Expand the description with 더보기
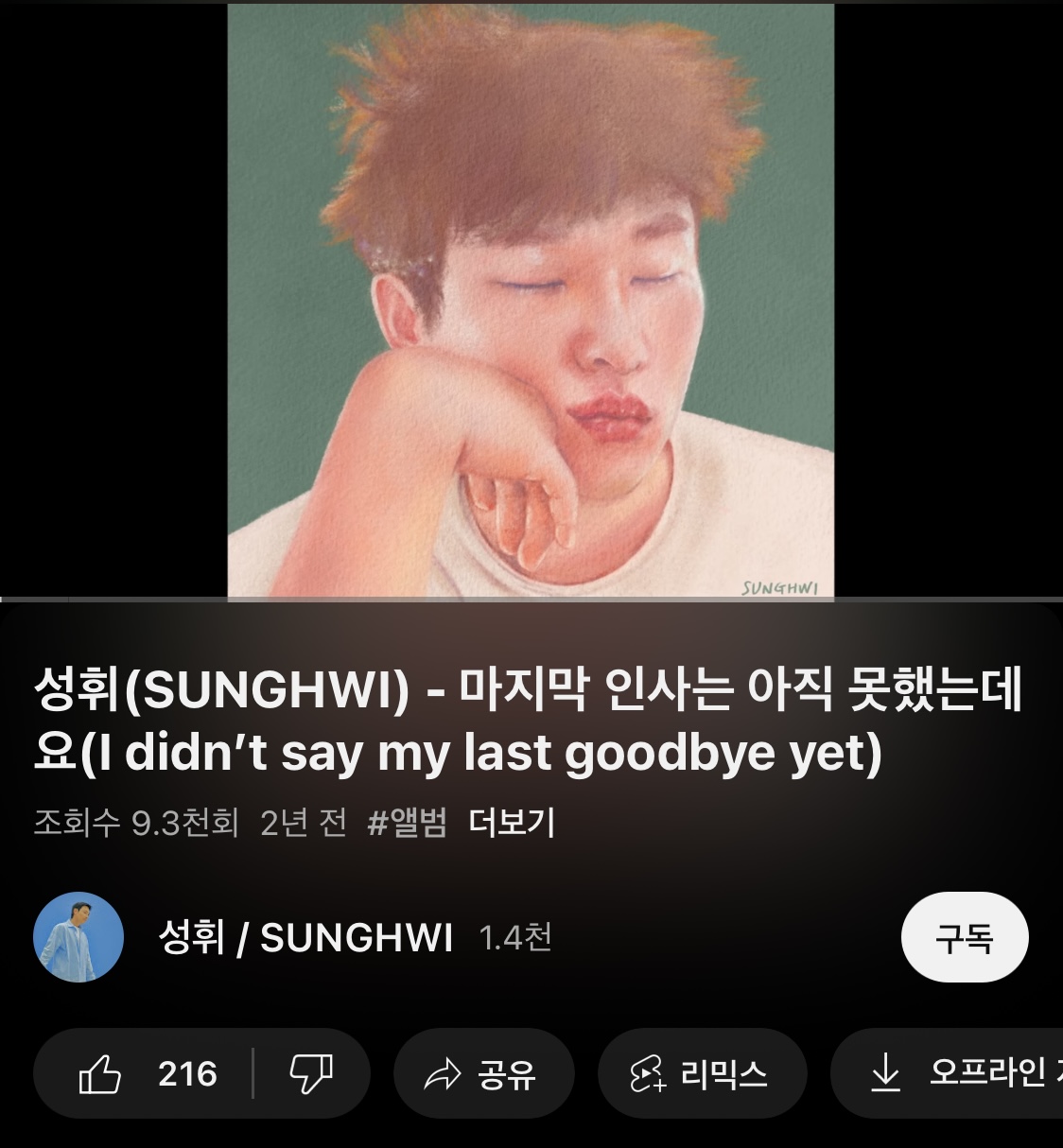The height and width of the screenshot is (1148, 1063). pyautogui.click(x=512, y=823)
